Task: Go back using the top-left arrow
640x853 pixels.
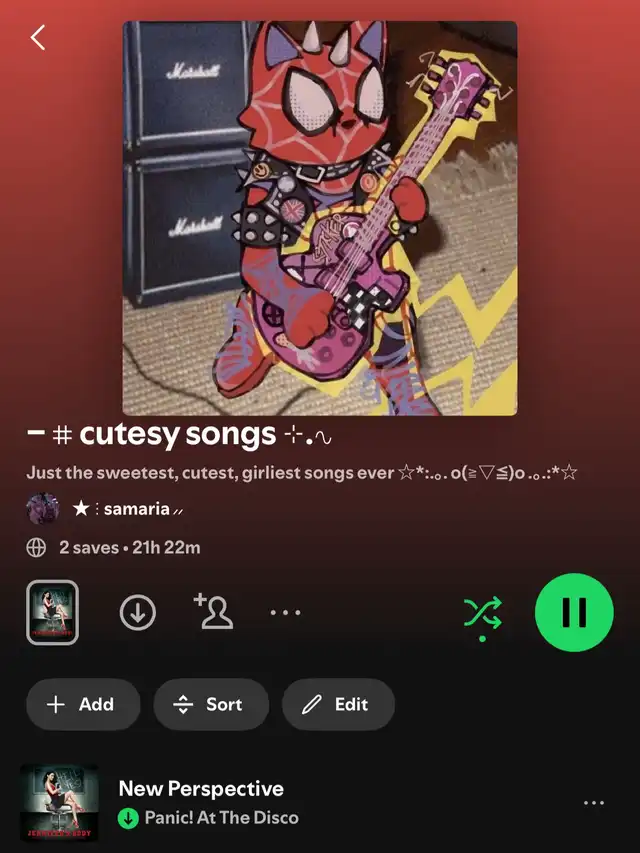Action: [38, 38]
